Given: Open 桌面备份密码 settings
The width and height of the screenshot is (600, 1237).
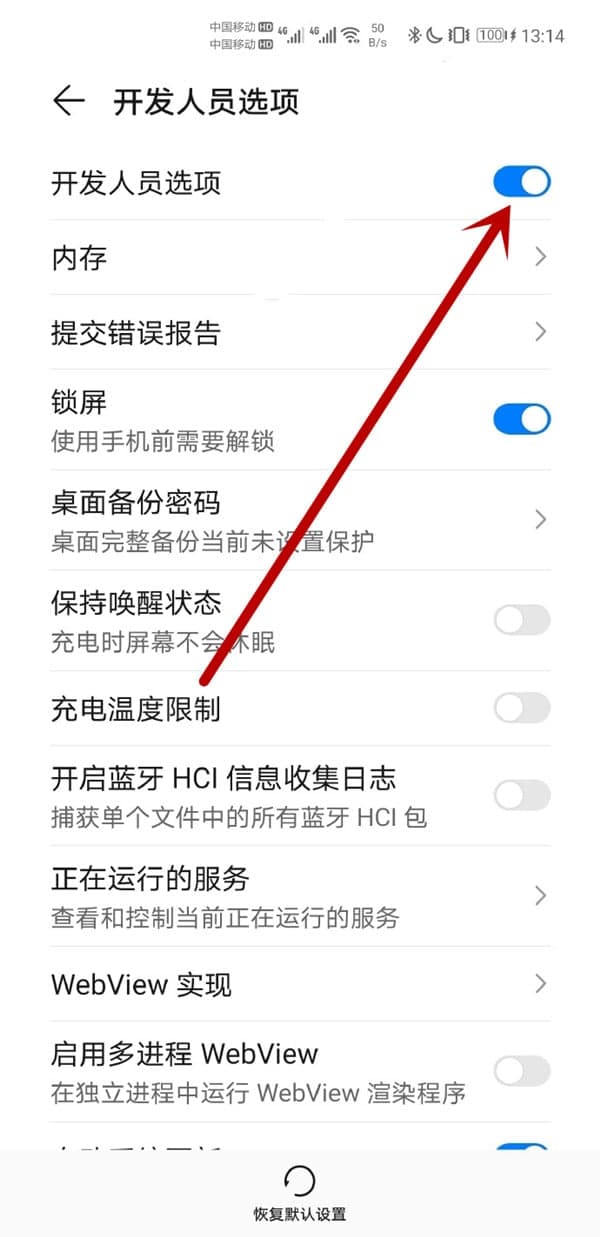Looking at the screenshot, I should [x=300, y=520].
